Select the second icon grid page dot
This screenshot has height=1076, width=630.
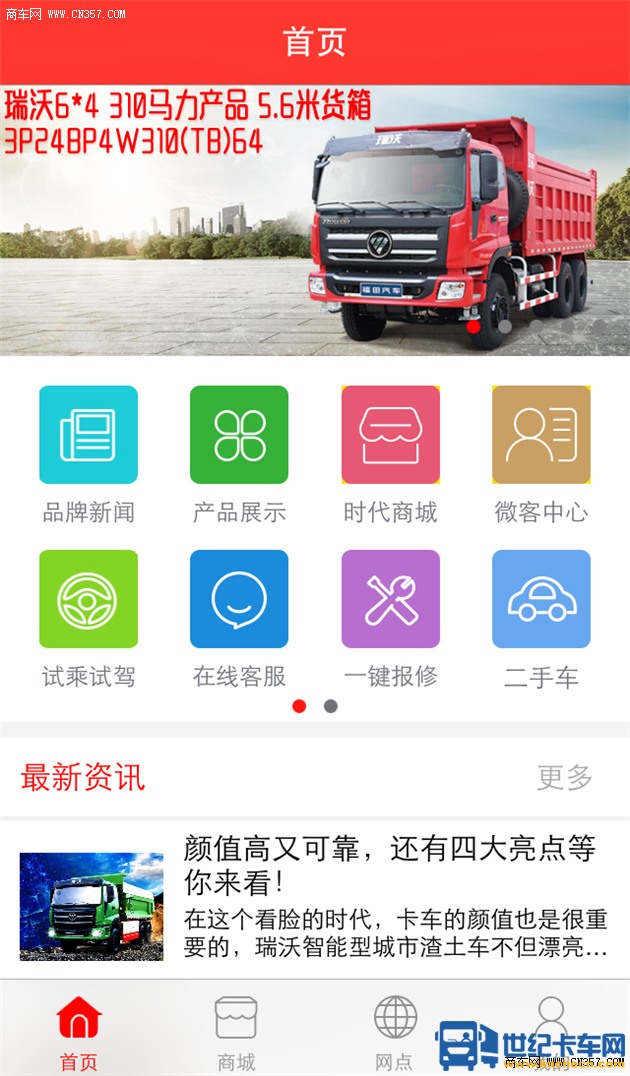click(x=331, y=706)
